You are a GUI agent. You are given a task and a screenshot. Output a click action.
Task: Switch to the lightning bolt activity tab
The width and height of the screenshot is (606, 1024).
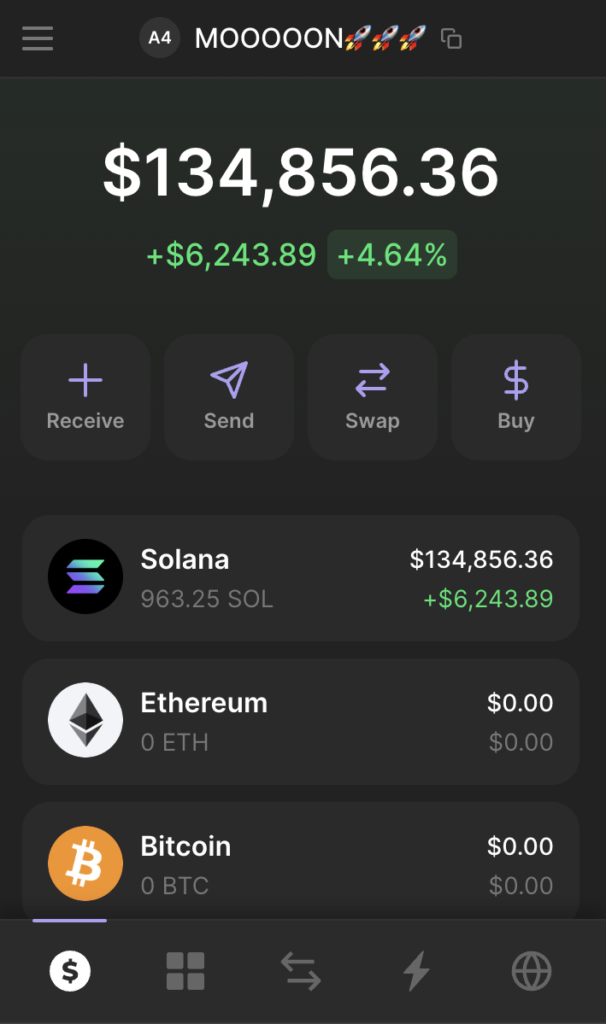tap(416, 971)
